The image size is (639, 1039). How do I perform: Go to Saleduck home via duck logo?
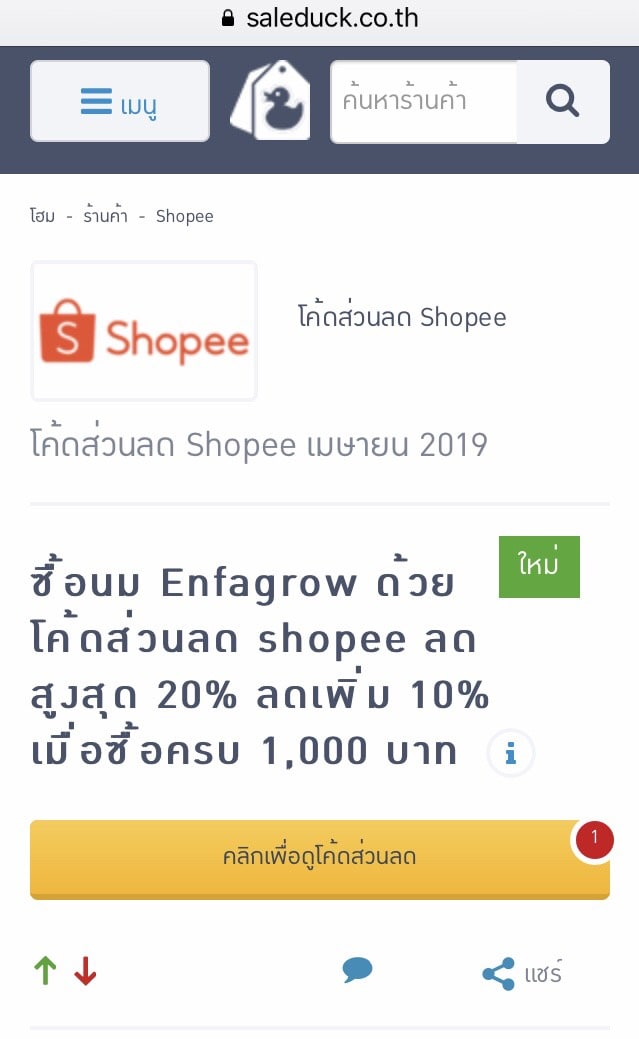(x=270, y=100)
